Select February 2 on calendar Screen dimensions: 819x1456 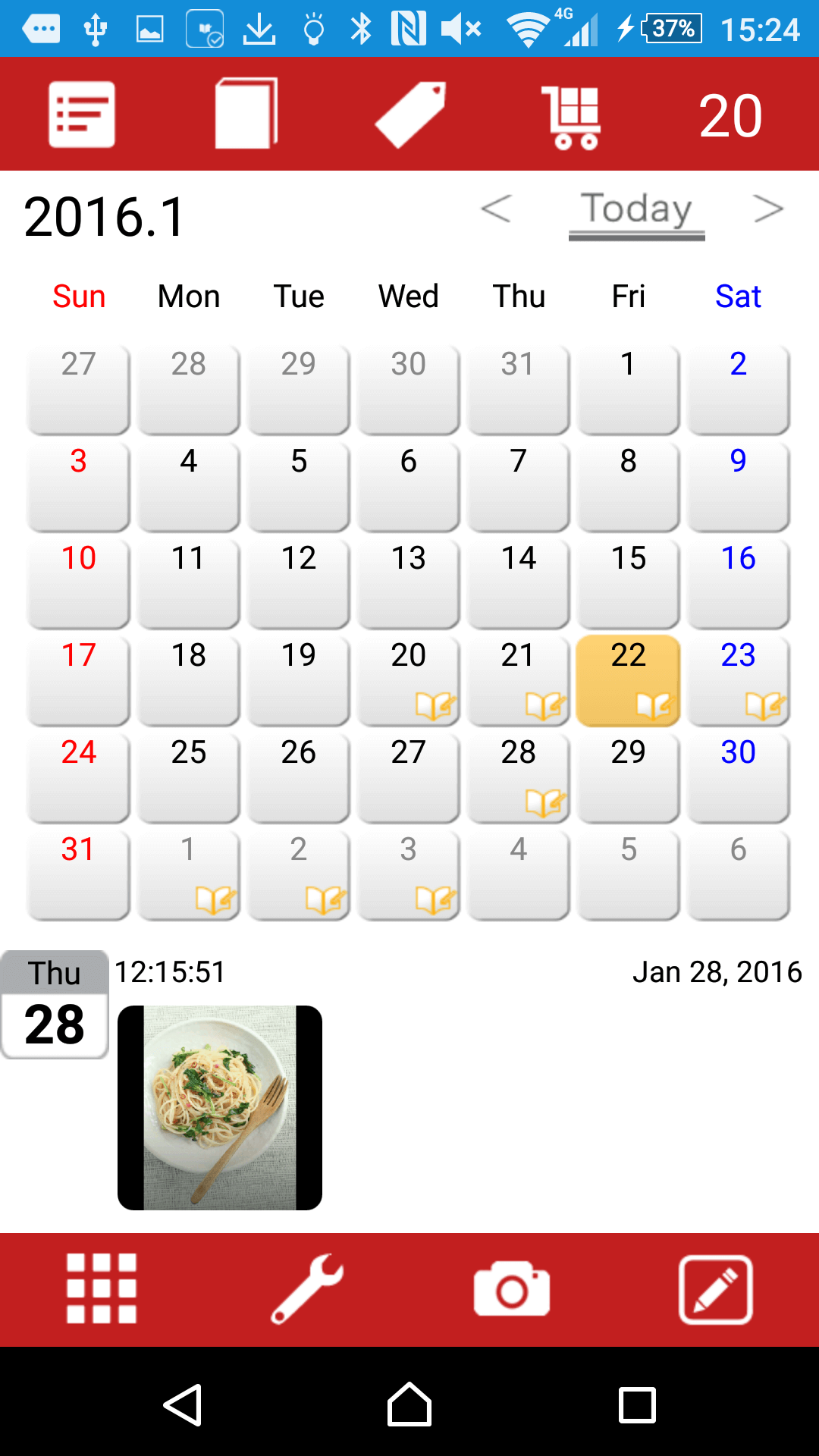point(298,874)
